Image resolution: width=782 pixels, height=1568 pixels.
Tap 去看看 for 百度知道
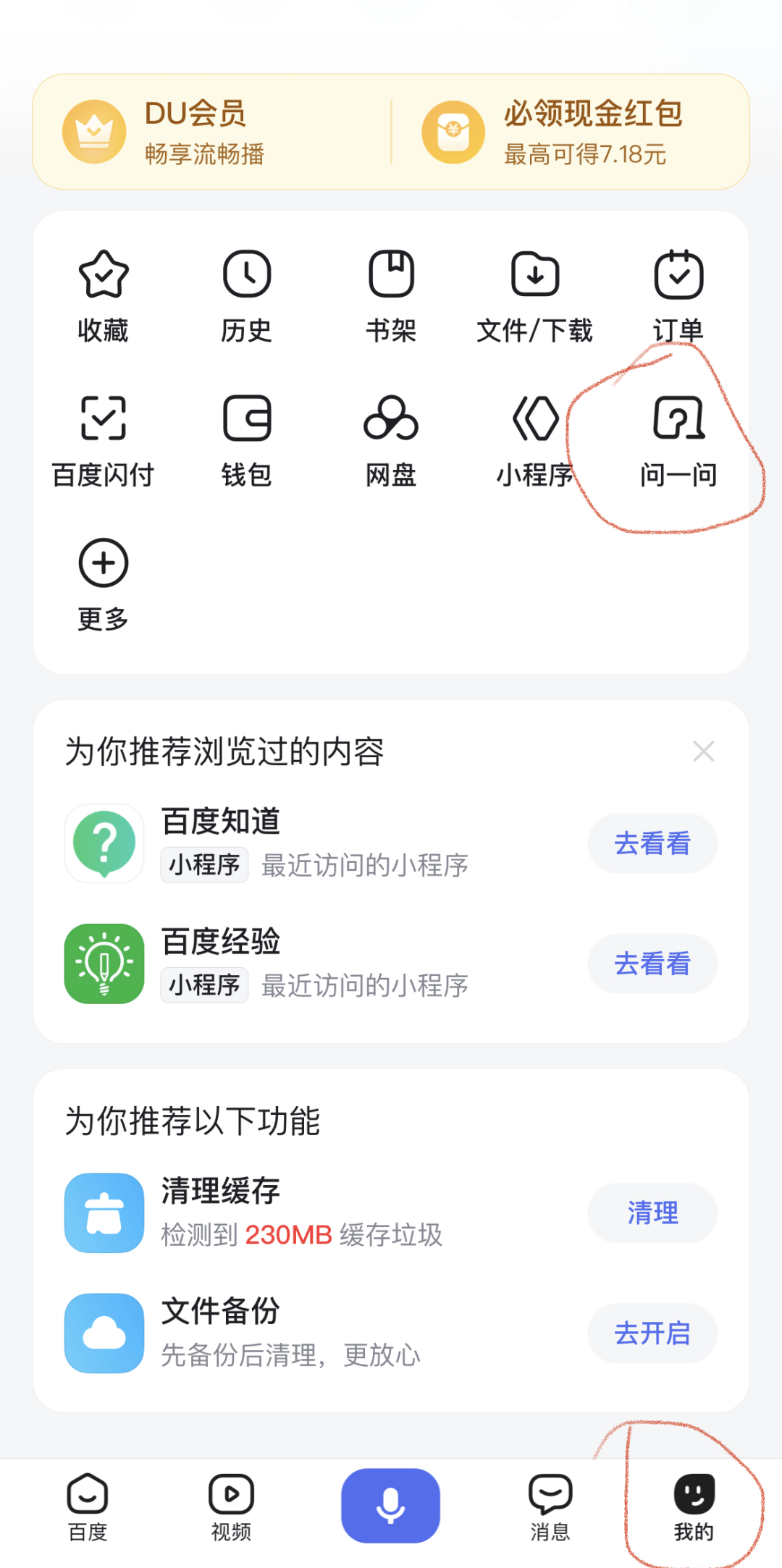pyautogui.click(x=652, y=843)
